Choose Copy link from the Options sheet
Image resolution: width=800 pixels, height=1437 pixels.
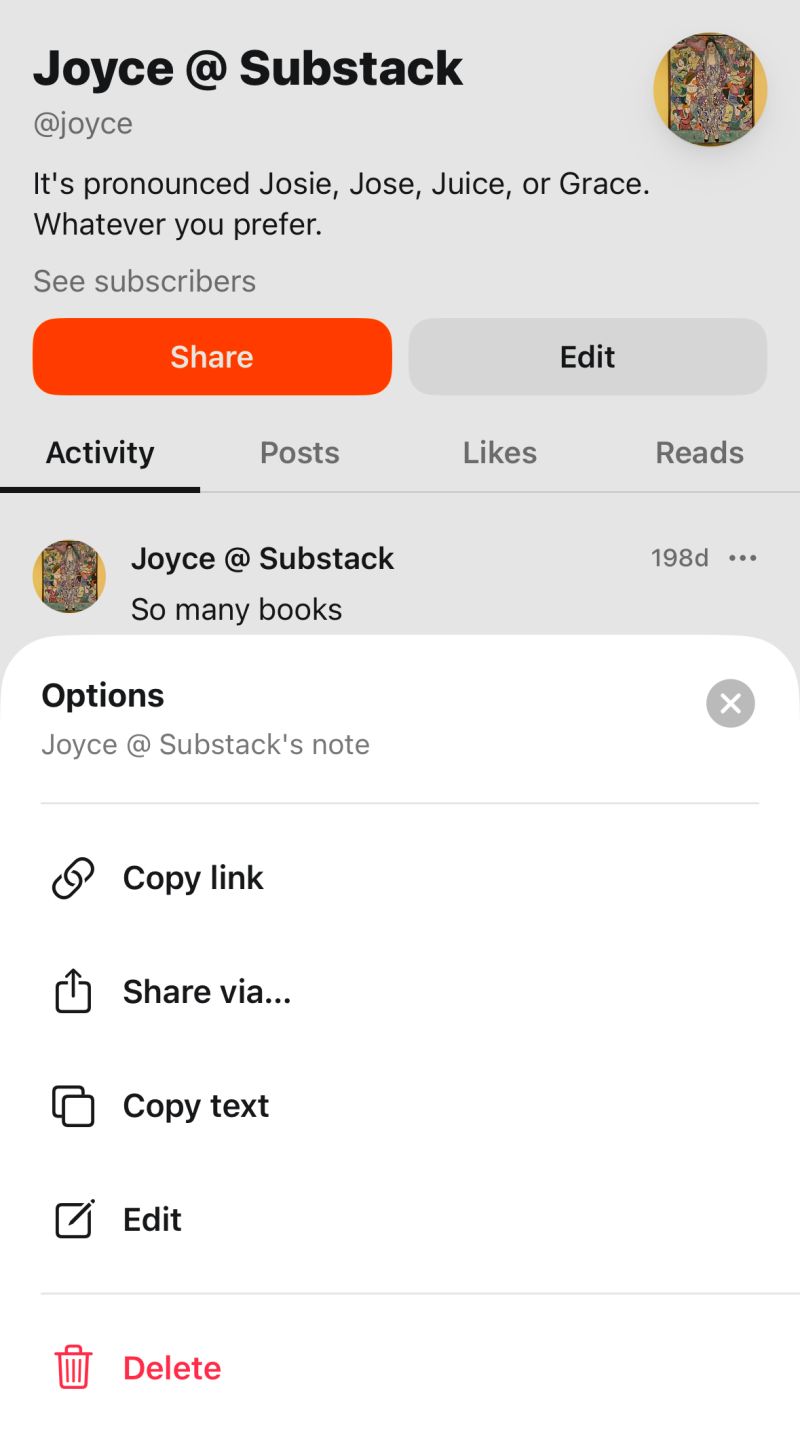click(192, 878)
